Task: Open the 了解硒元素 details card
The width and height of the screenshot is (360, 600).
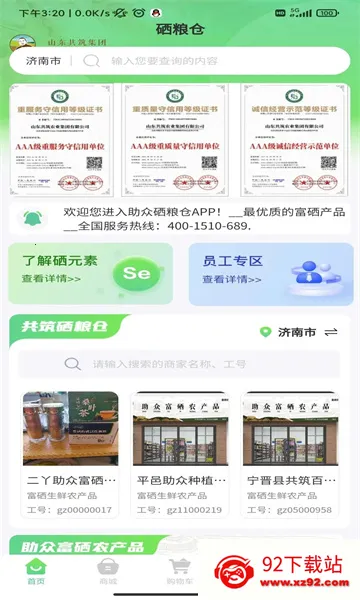Action: point(91,273)
